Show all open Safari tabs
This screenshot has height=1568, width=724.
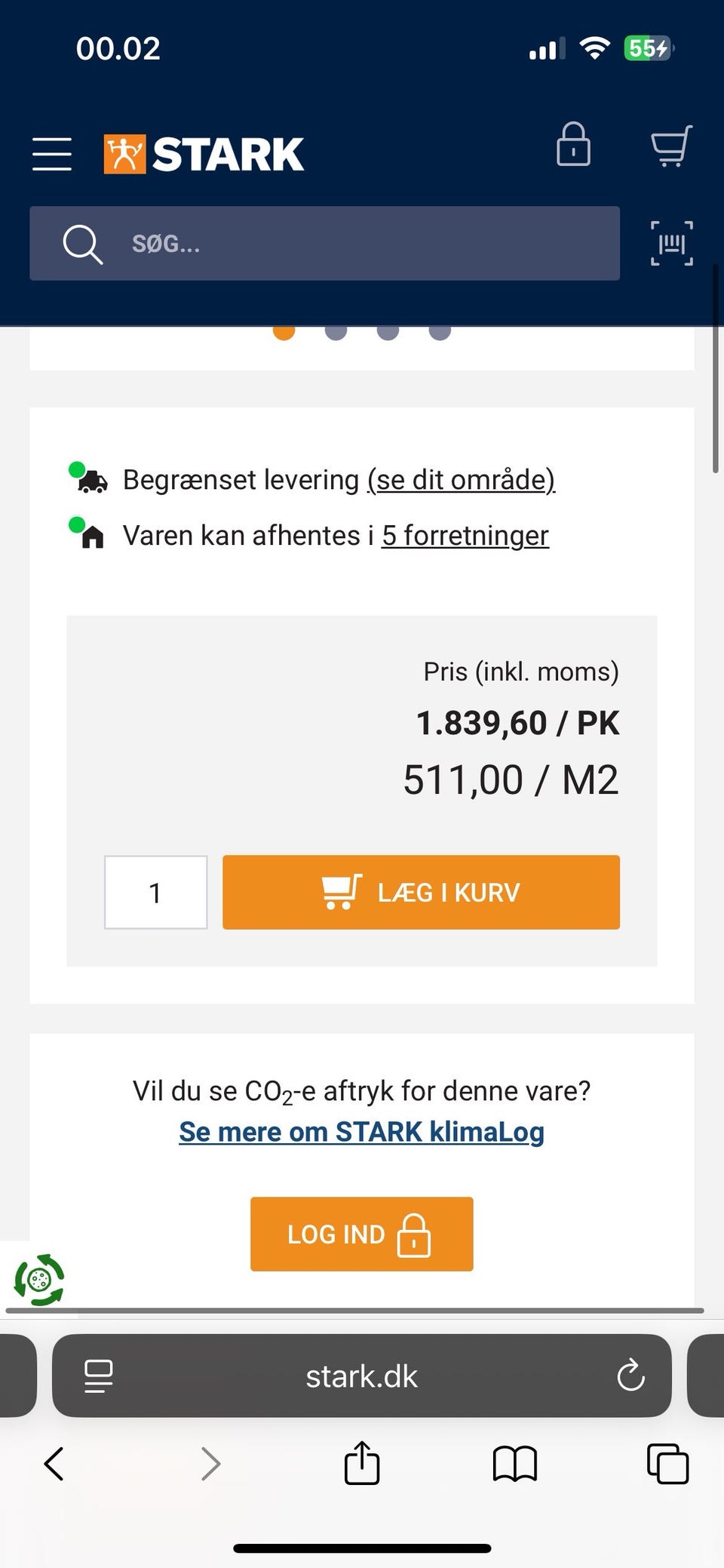click(667, 1464)
